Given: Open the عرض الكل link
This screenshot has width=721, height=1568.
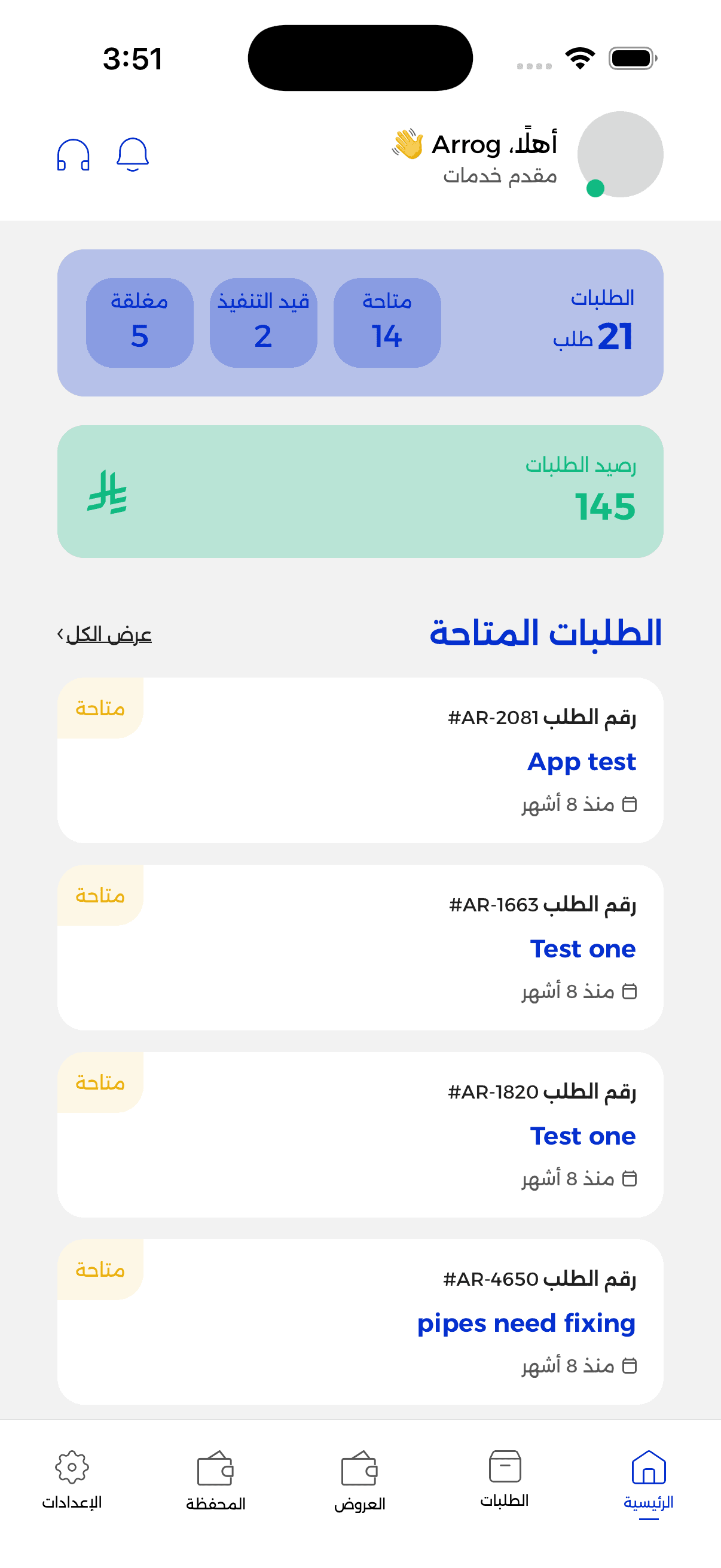Looking at the screenshot, I should point(109,634).
